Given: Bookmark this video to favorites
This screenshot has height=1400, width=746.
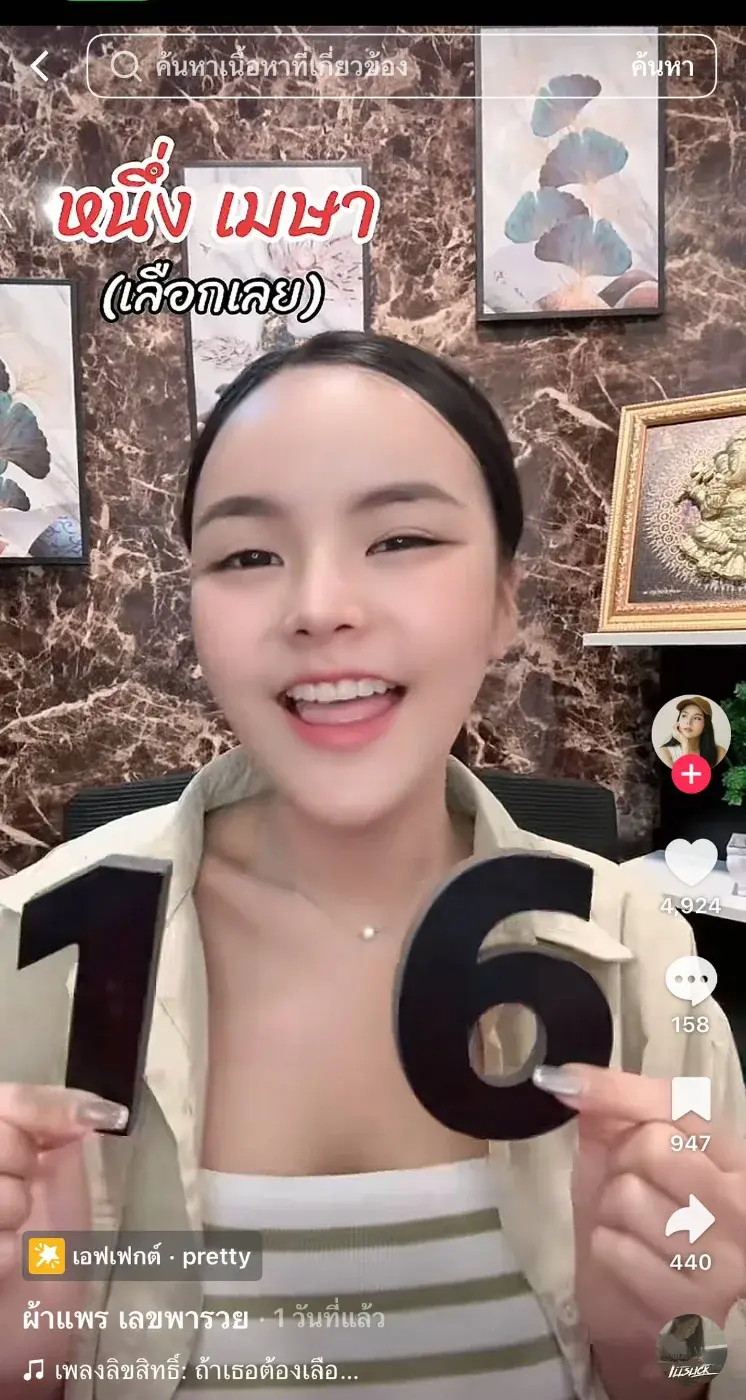Looking at the screenshot, I should click(691, 1100).
